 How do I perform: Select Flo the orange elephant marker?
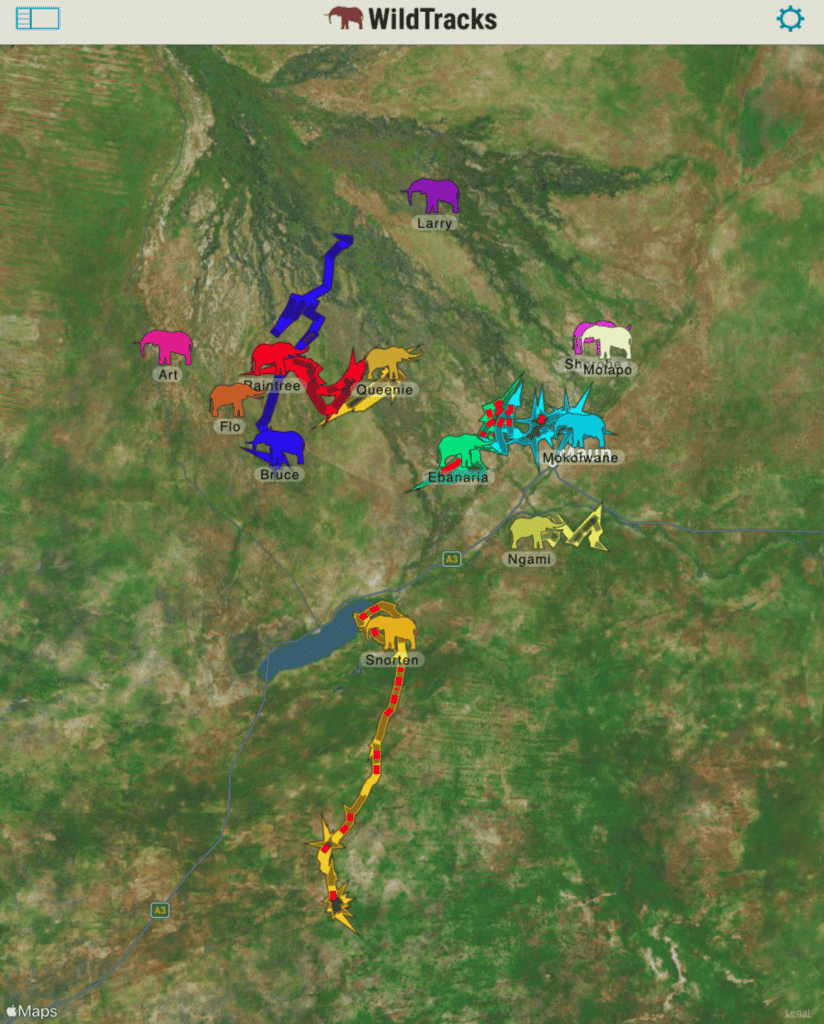pos(235,400)
